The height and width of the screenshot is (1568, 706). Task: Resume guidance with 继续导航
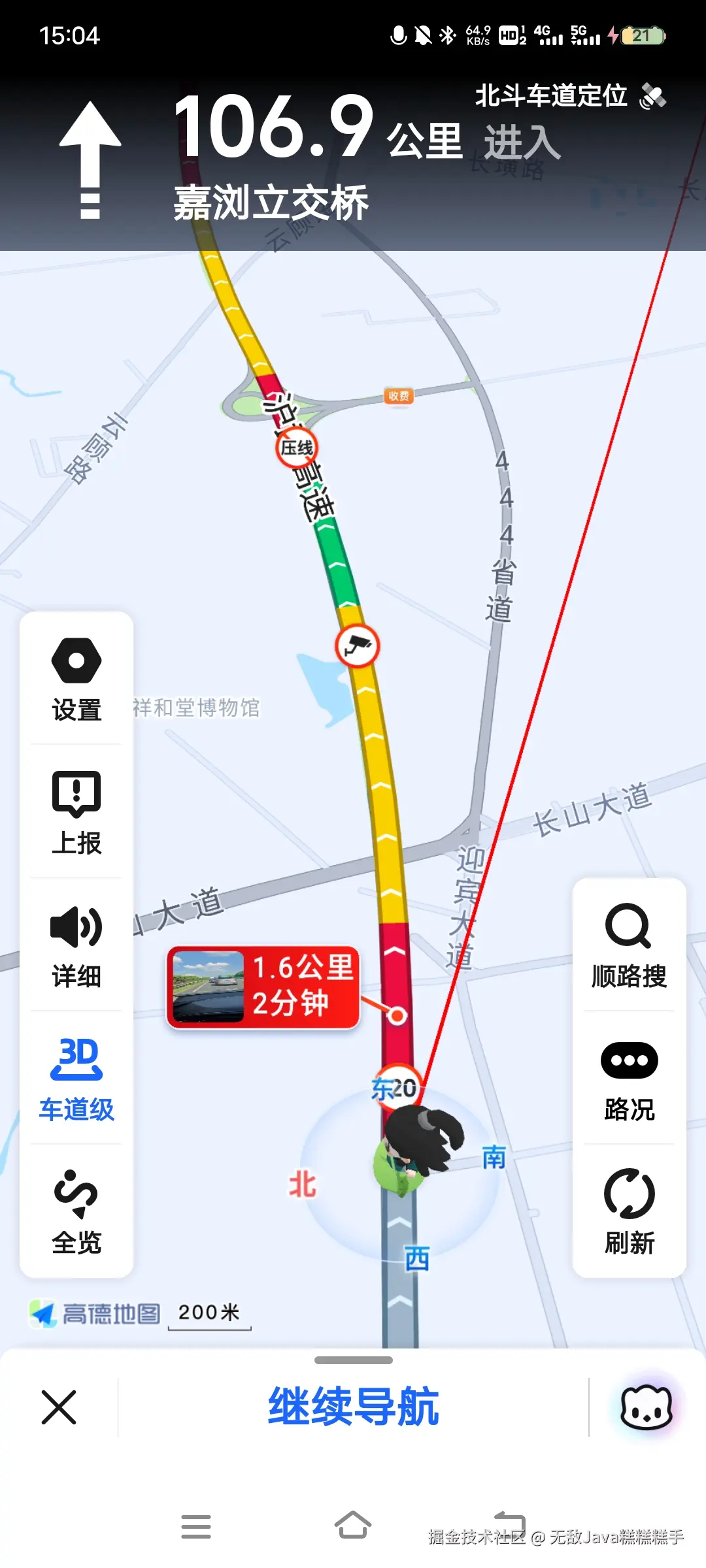353,1407
